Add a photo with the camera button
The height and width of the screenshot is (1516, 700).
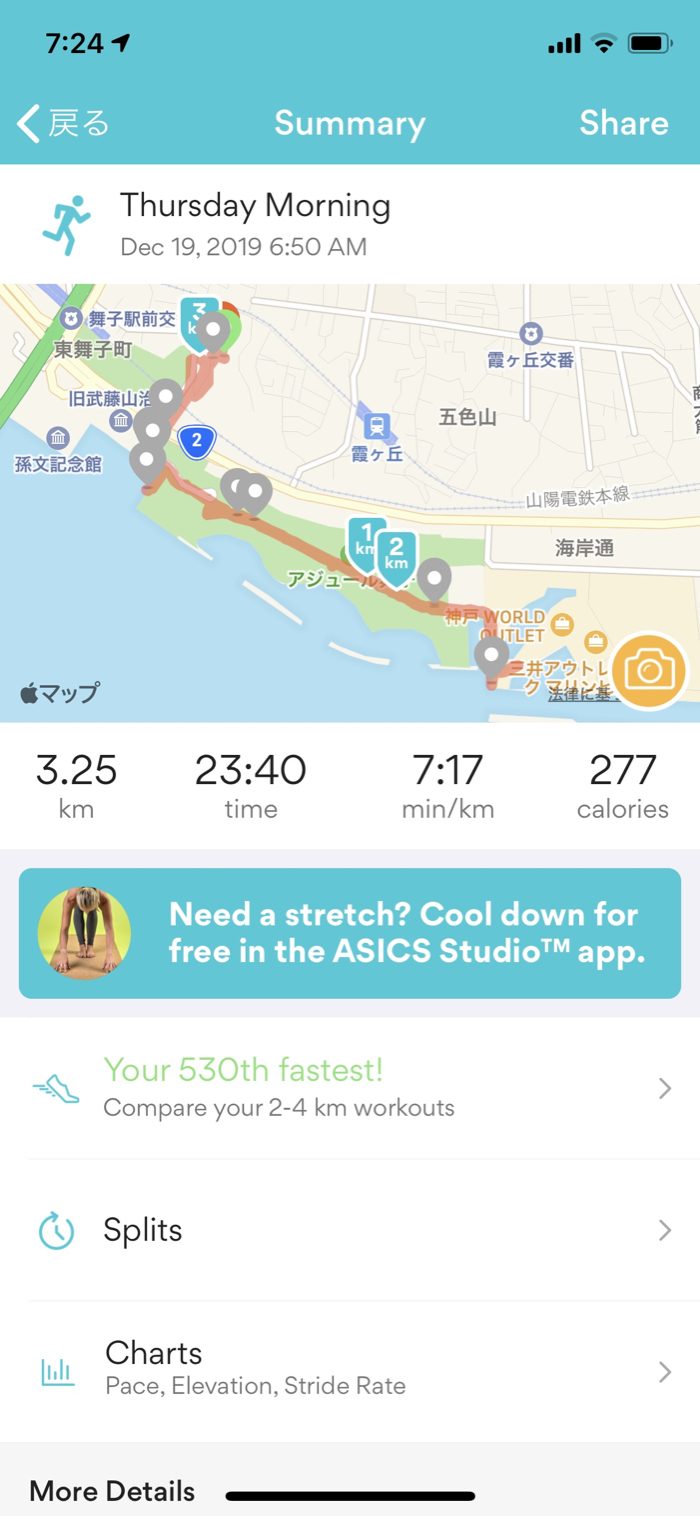[649, 671]
